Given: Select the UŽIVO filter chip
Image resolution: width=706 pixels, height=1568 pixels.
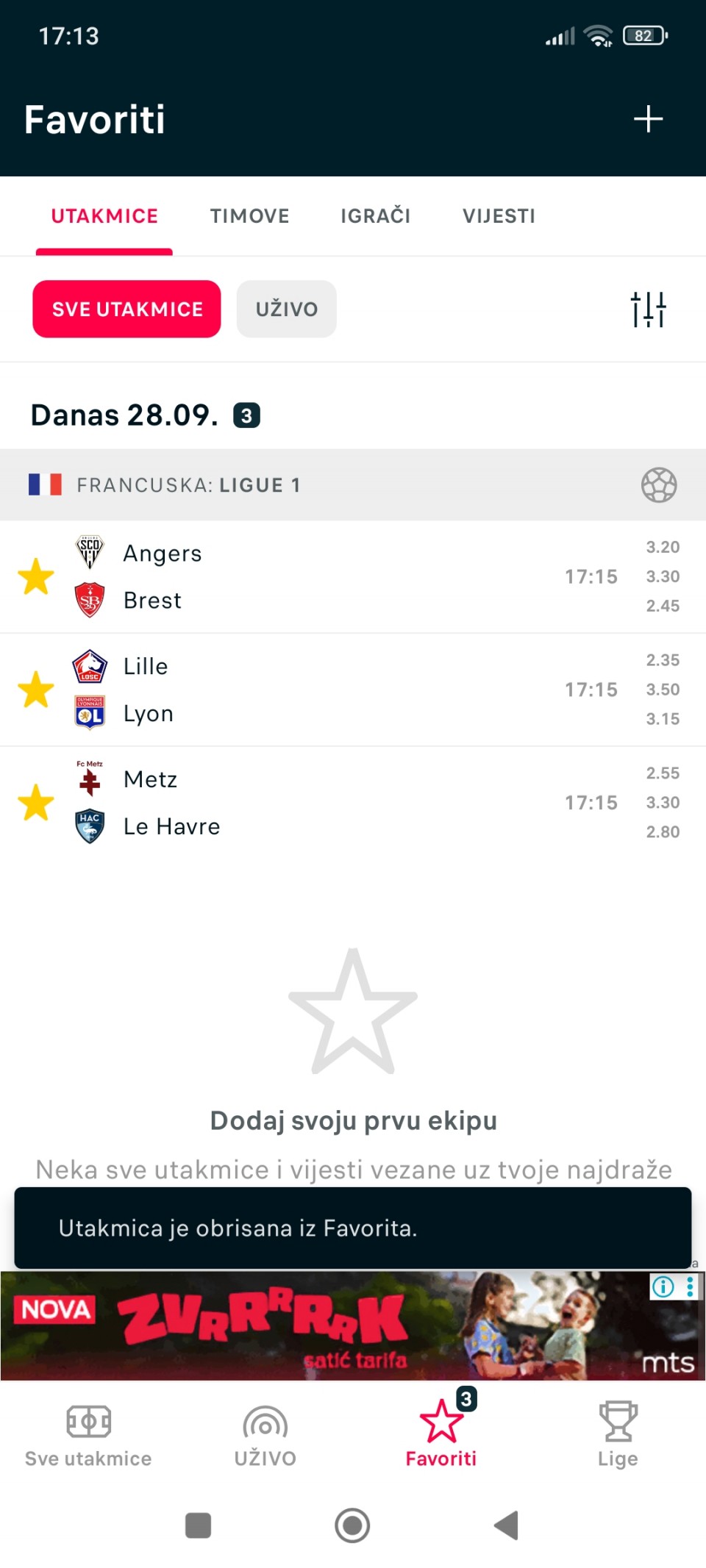Looking at the screenshot, I should (x=286, y=309).
